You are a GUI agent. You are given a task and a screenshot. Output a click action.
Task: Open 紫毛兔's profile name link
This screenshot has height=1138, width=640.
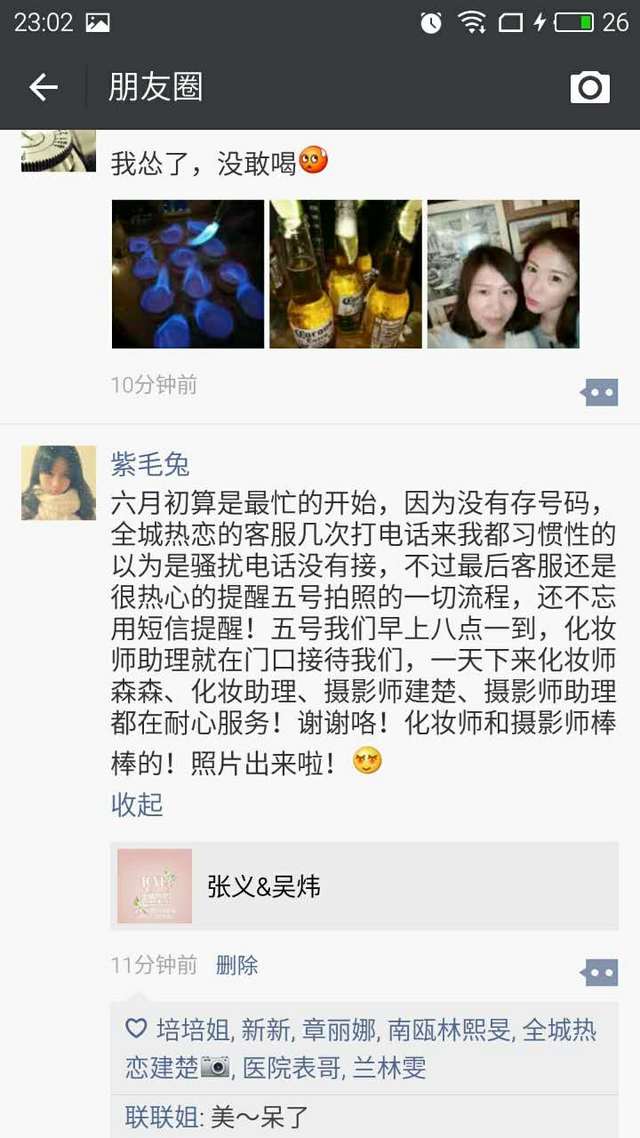coord(150,464)
